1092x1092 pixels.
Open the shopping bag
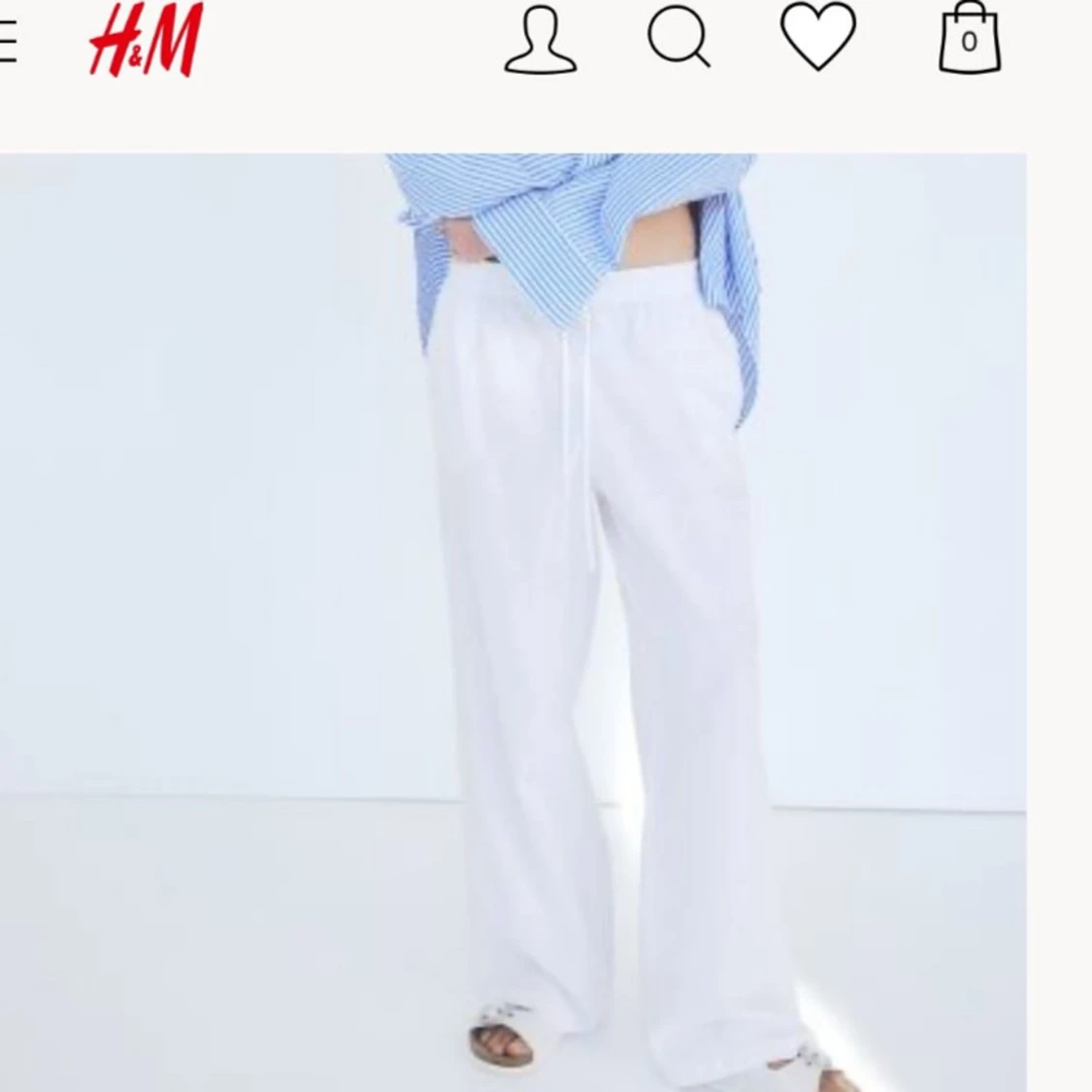point(969,39)
